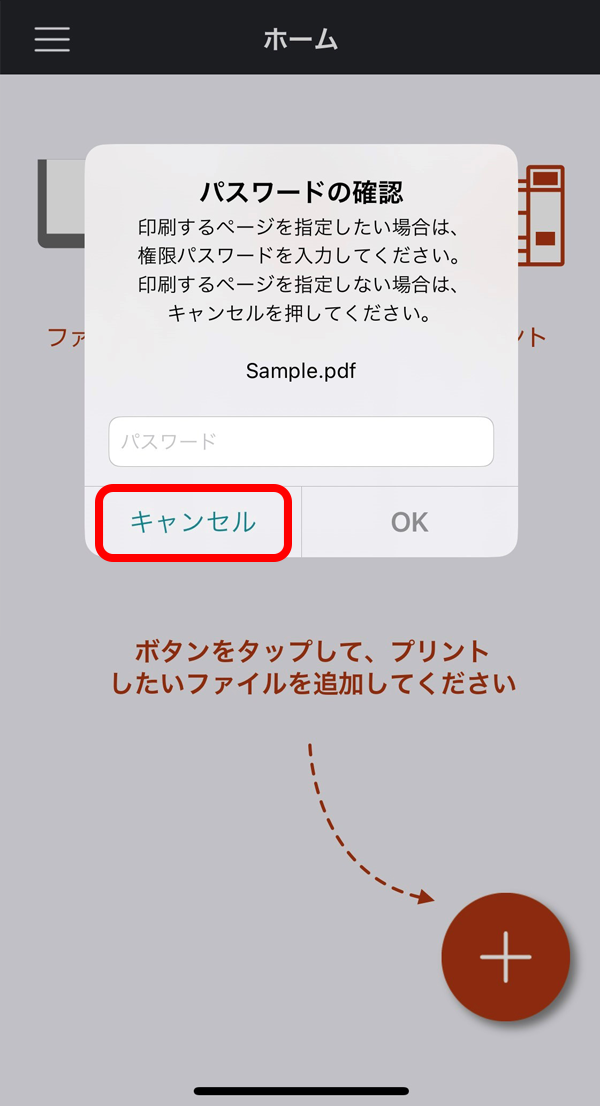600x1106 pixels.
Task: Open the hamburger drawer menu
Action: tap(52, 38)
